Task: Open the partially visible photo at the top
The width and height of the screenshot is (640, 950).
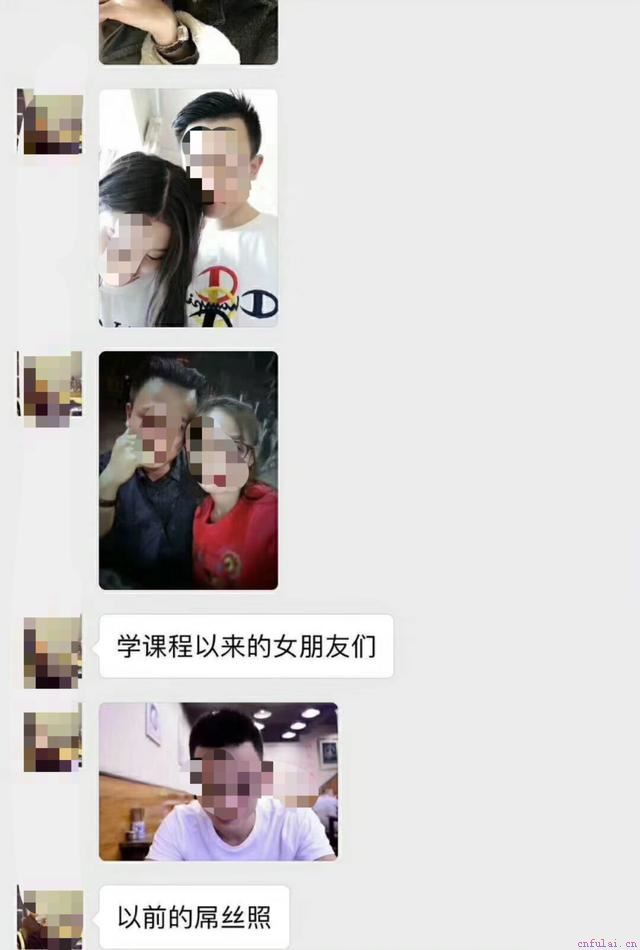Action: (x=188, y=32)
